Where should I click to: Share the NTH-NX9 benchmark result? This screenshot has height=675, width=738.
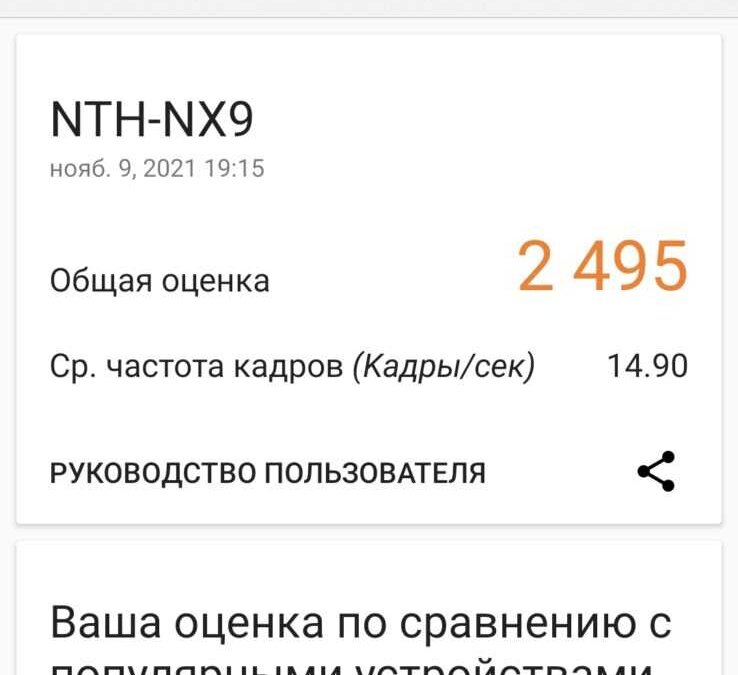656,472
